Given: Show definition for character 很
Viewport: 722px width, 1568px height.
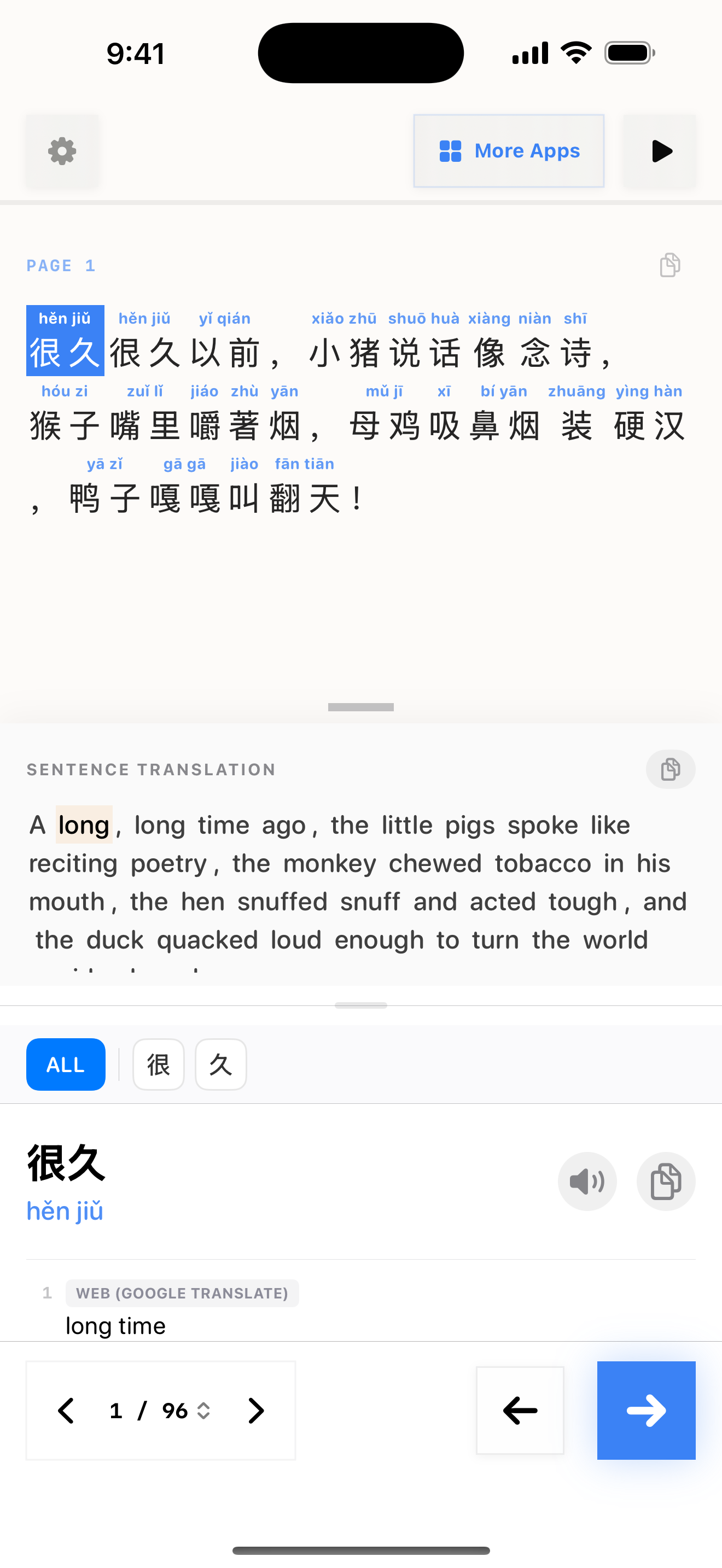Looking at the screenshot, I should pos(158,1064).
